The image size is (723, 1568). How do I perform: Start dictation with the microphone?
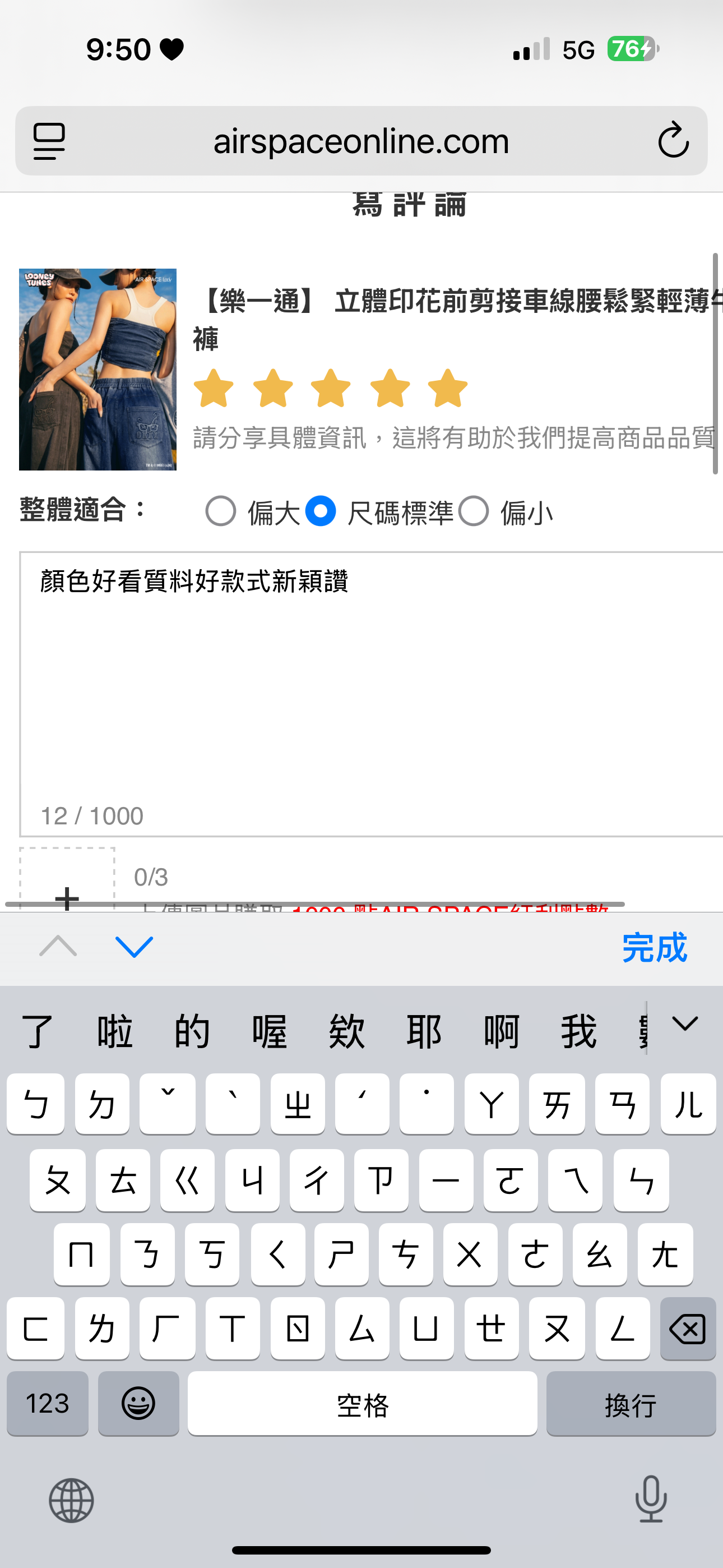[651, 1499]
